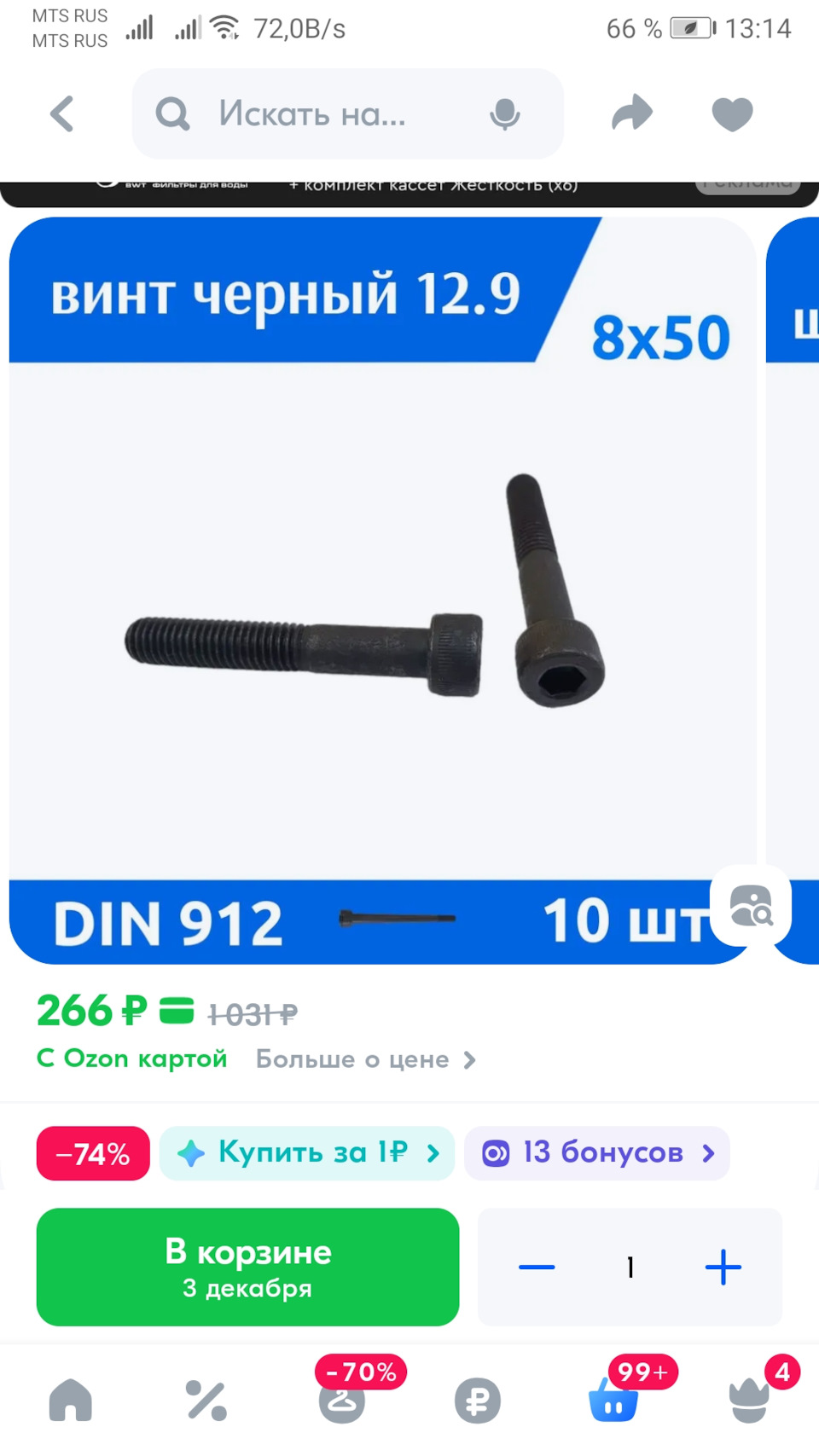Increase quantity with the plus button
This screenshot has height=1456, width=819.
723,1267
